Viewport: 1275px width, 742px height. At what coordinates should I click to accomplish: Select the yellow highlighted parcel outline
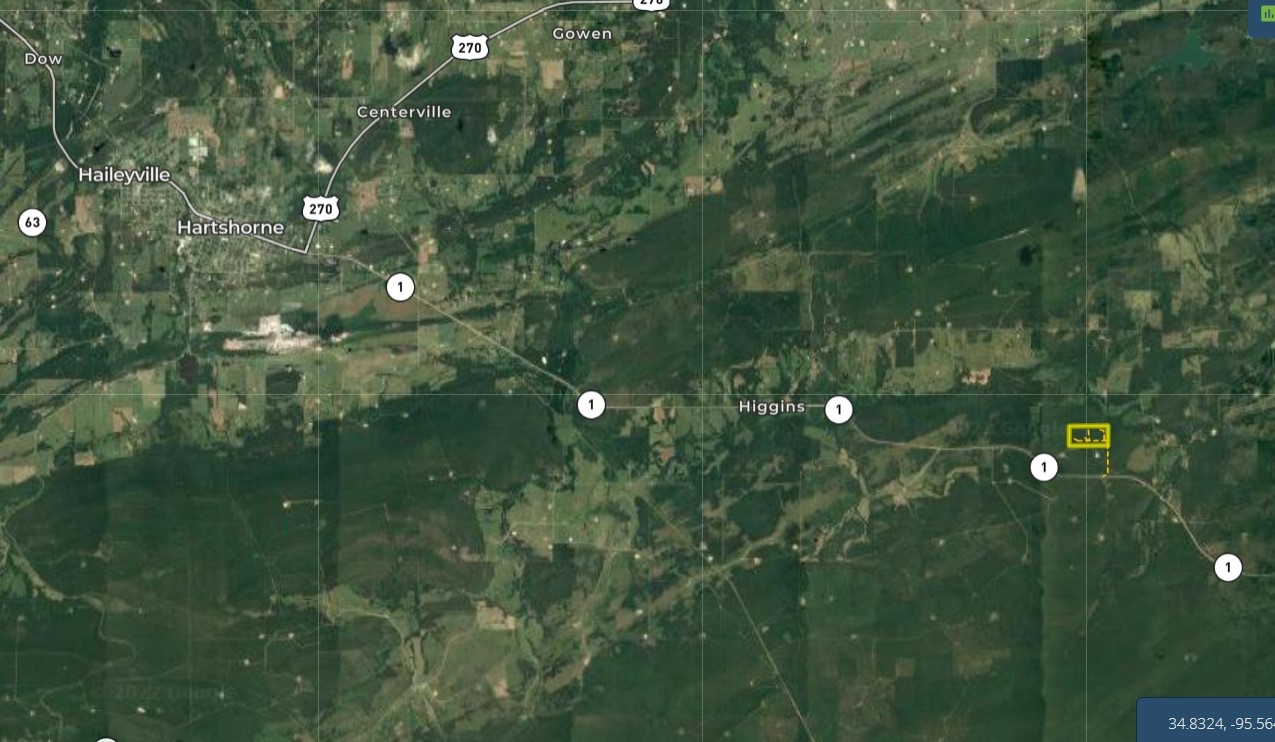click(1088, 436)
